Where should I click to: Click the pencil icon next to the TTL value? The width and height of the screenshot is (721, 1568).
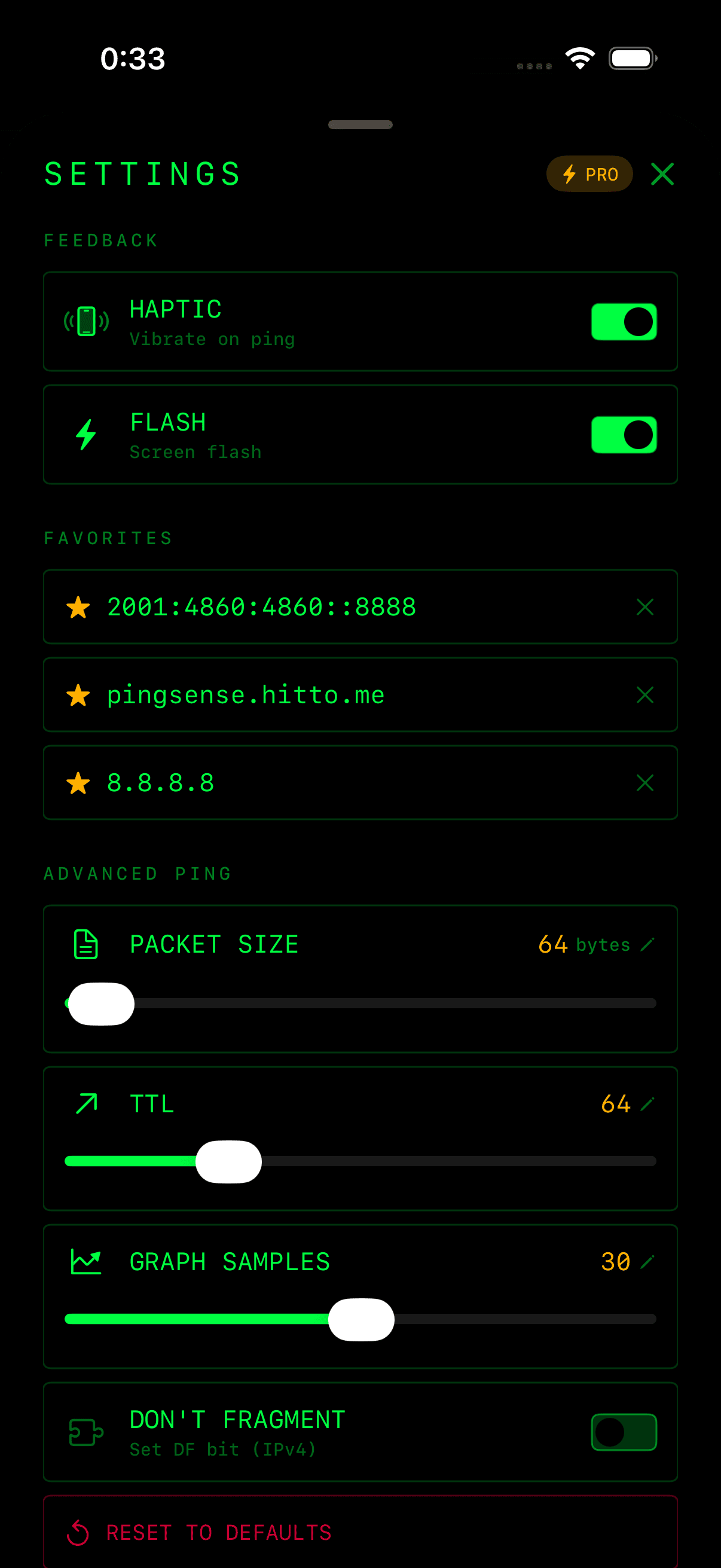click(x=648, y=1103)
